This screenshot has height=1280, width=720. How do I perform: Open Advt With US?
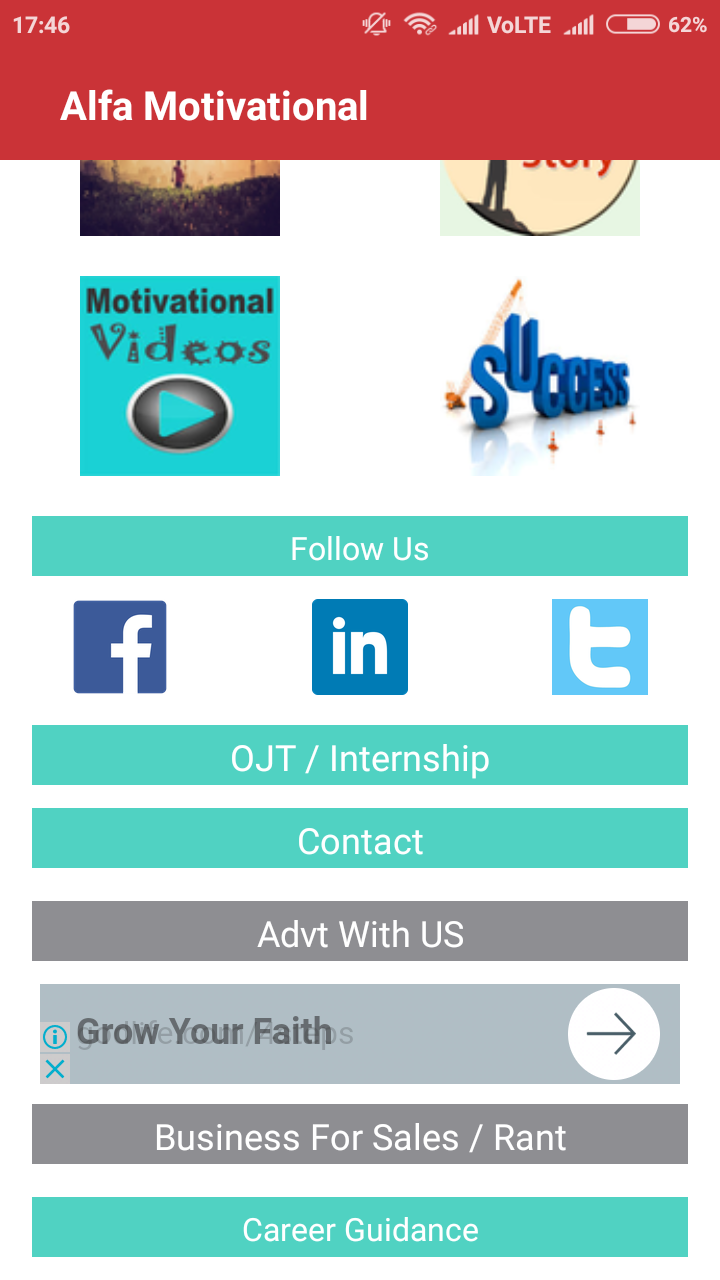coord(360,931)
